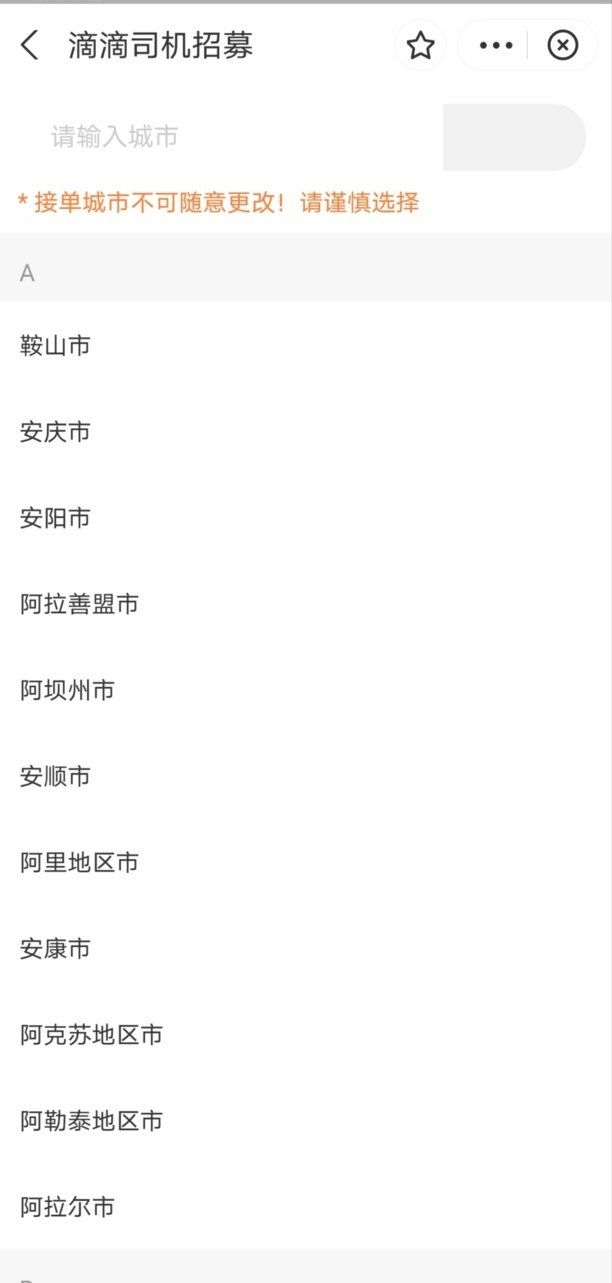Close the mini program with the X
This screenshot has width=612, height=1283.
point(563,45)
